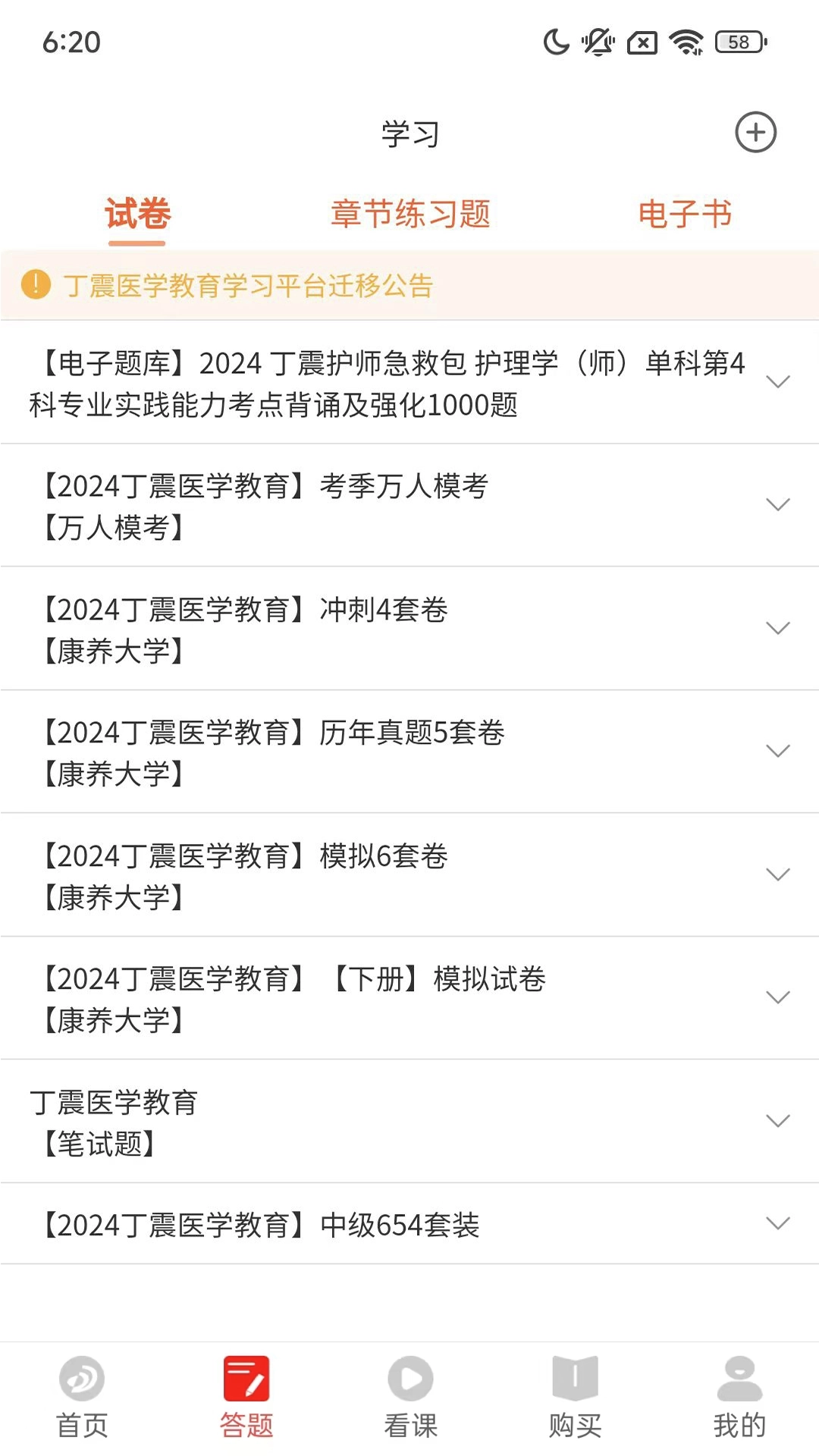
Task: Tap the plus icon next to 学习
Action: tap(755, 132)
